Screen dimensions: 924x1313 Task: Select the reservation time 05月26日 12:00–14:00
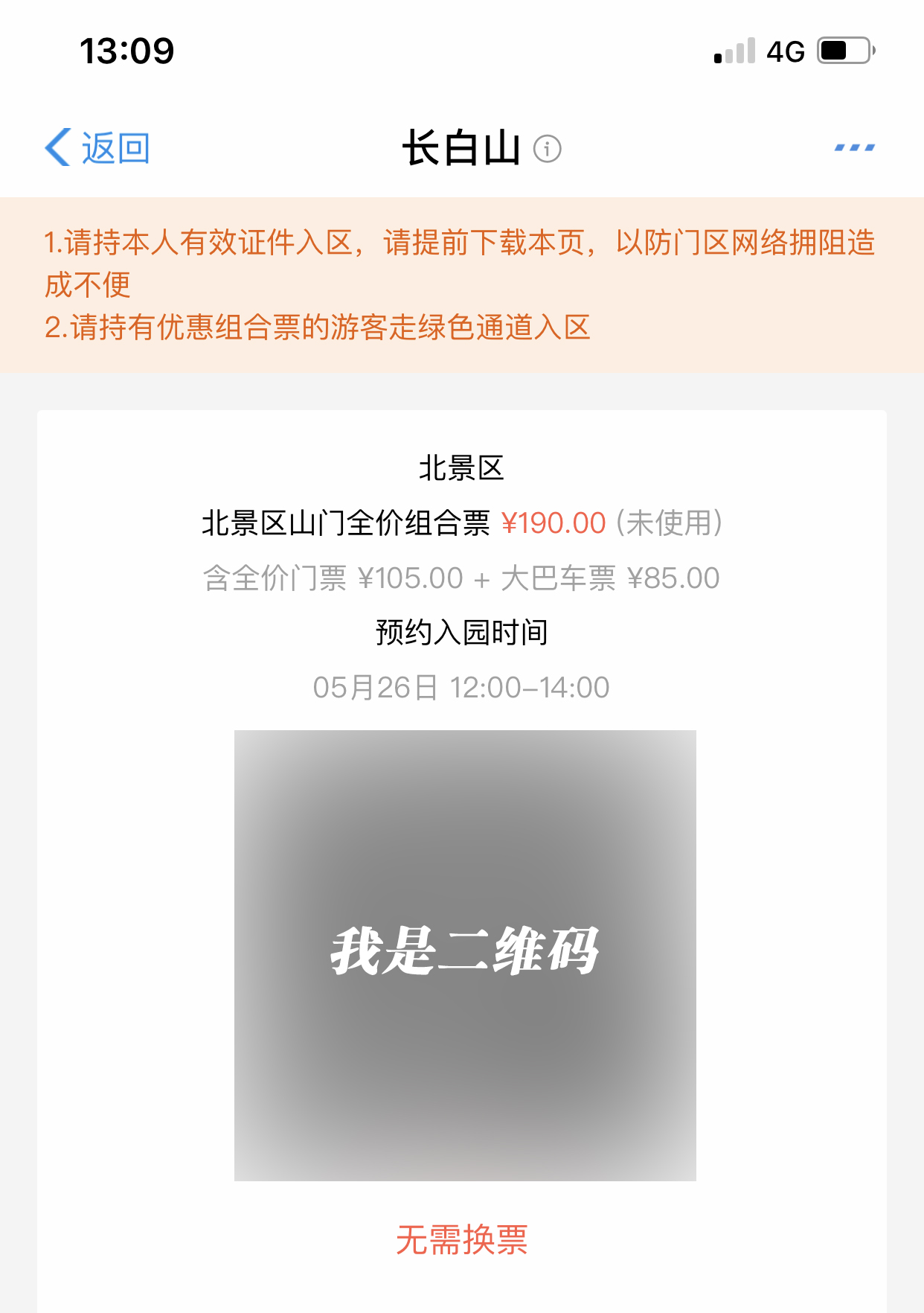point(461,686)
